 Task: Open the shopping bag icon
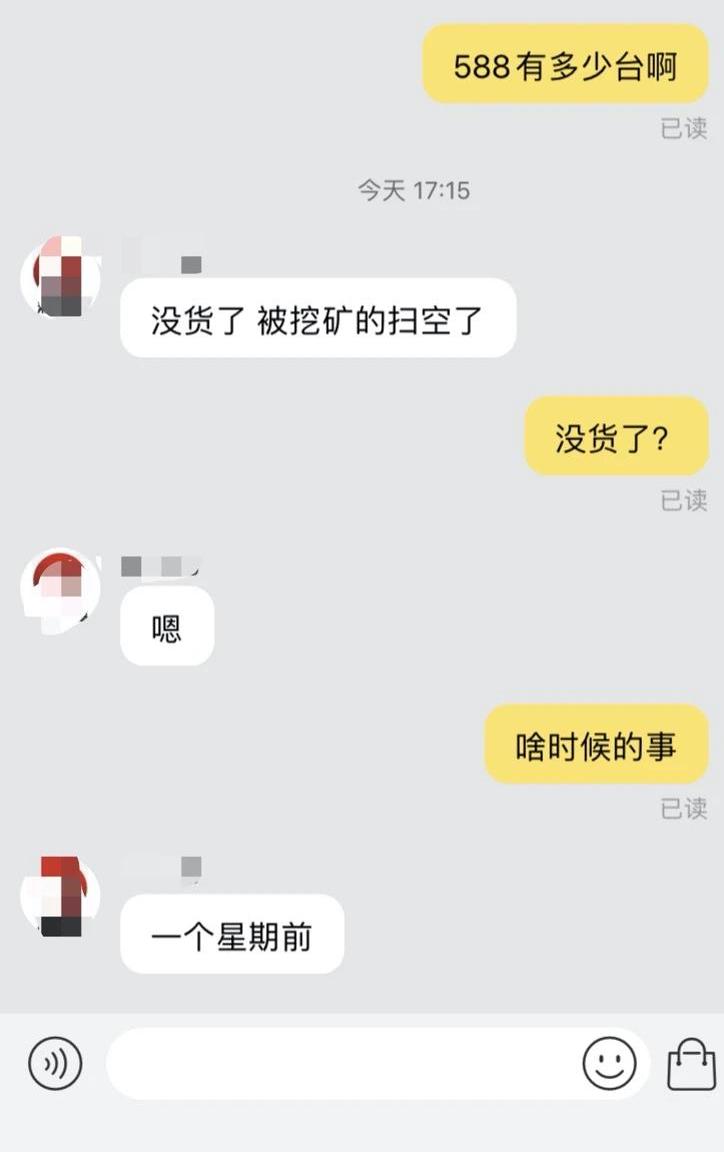(x=691, y=1063)
